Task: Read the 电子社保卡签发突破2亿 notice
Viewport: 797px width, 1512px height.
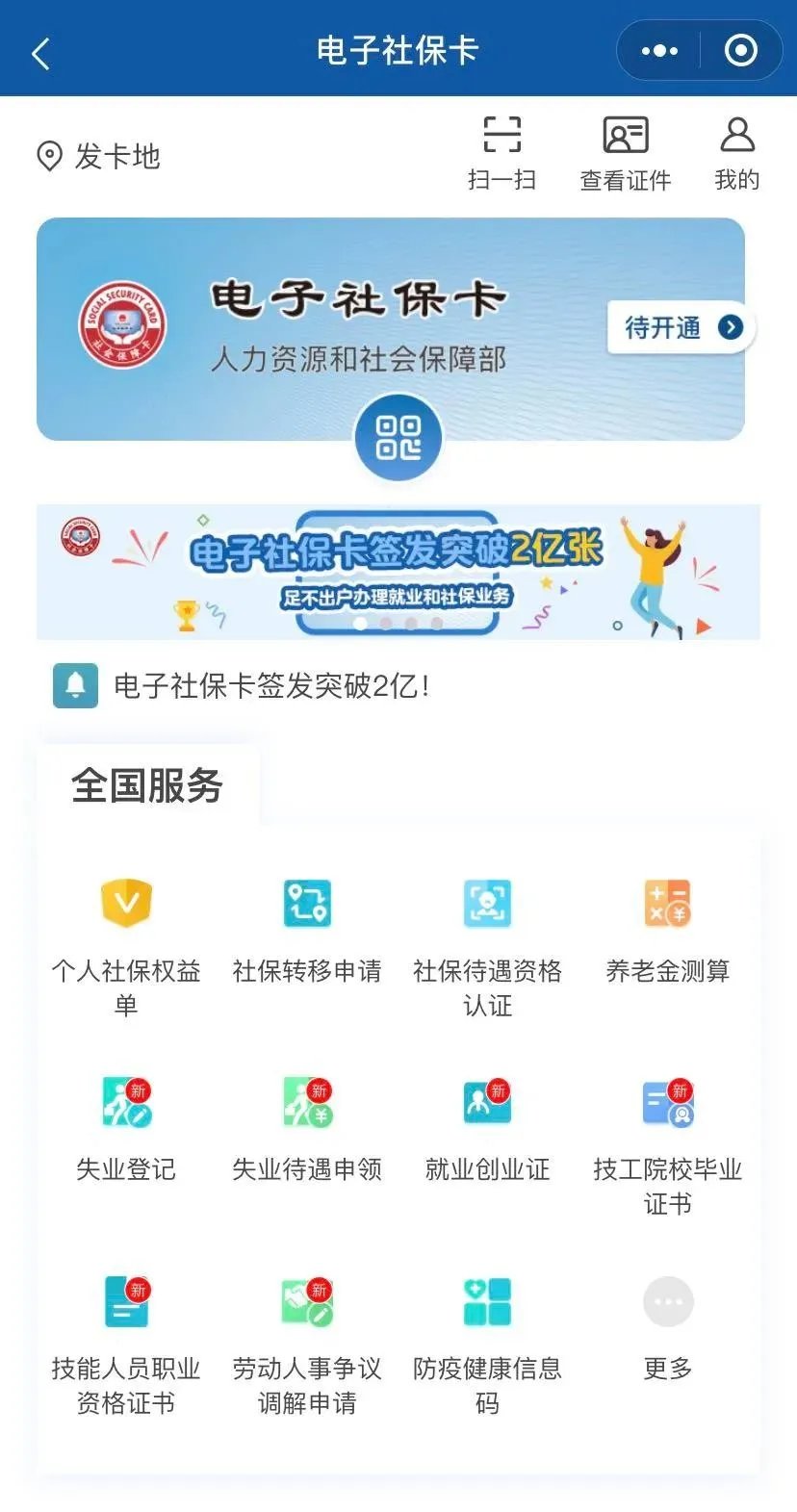Action: coord(271,685)
